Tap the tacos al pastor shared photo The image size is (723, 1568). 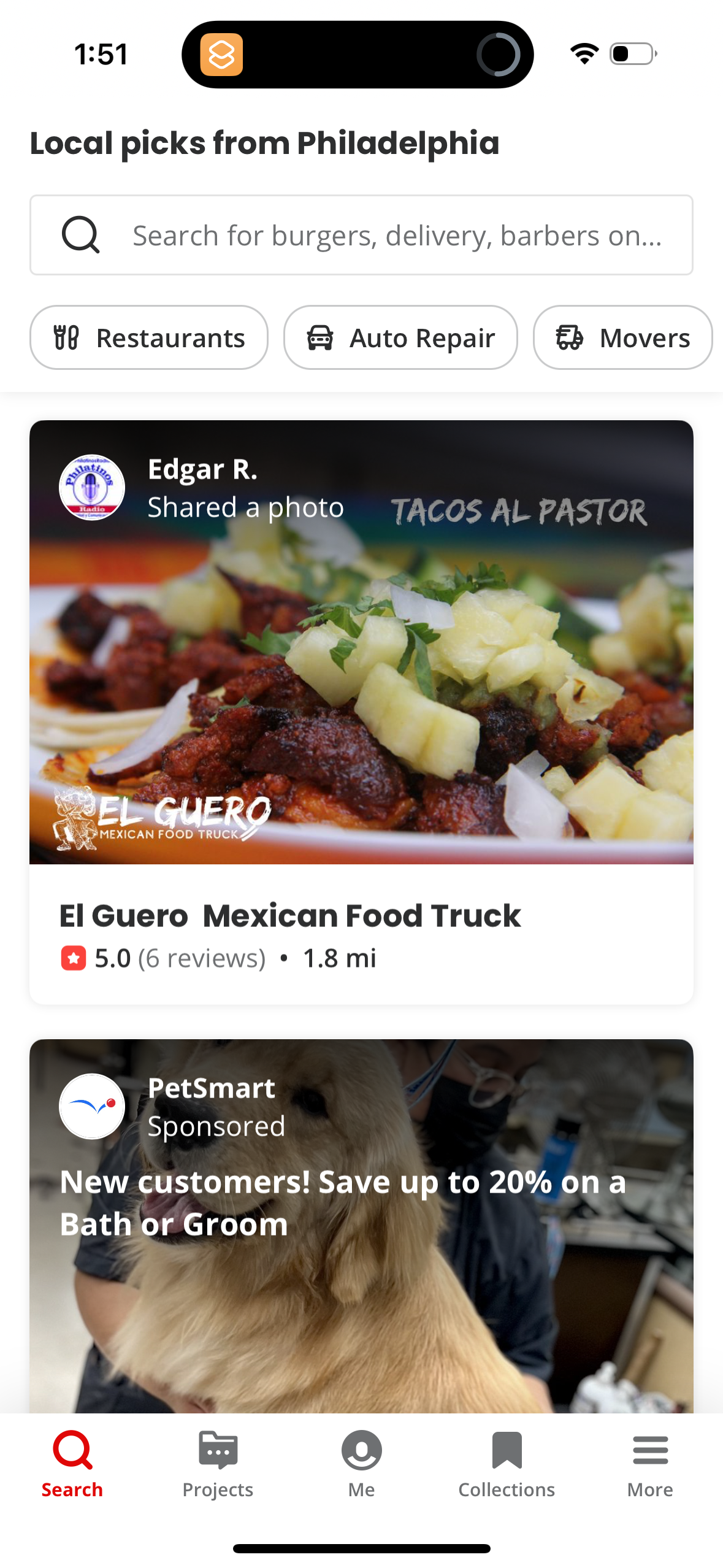pos(361,675)
